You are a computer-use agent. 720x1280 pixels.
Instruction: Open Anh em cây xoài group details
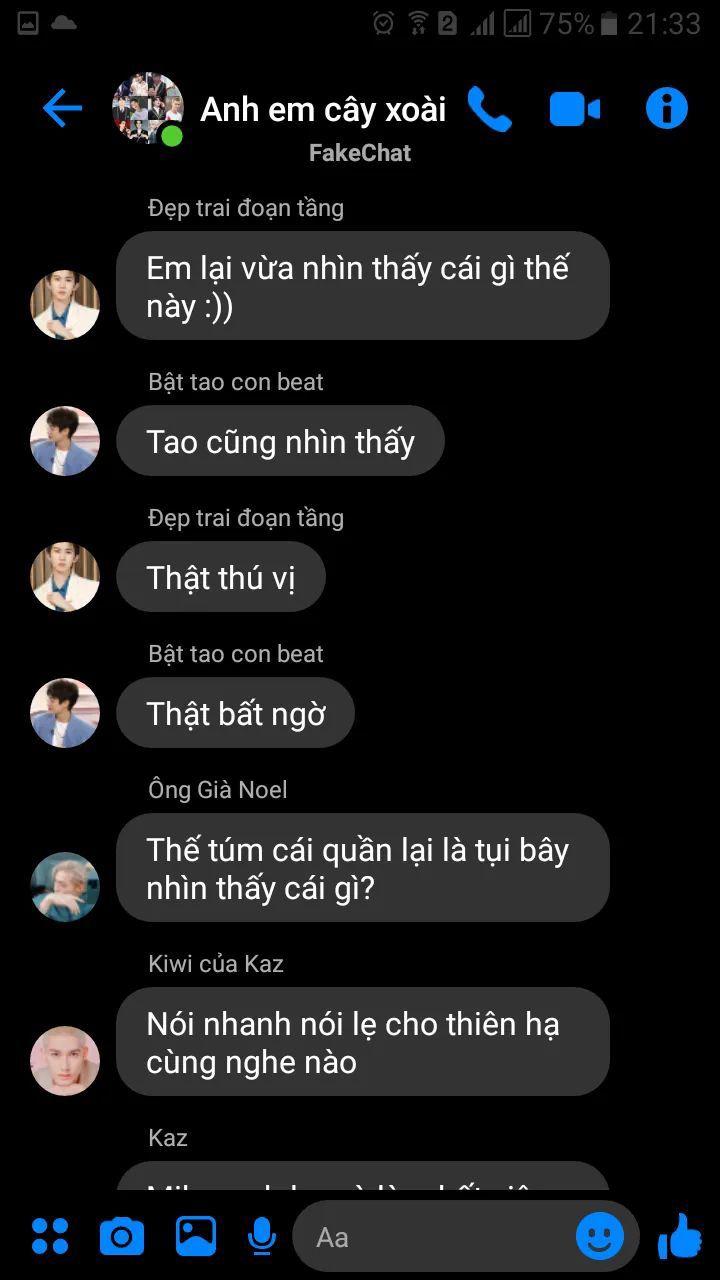point(323,109)
